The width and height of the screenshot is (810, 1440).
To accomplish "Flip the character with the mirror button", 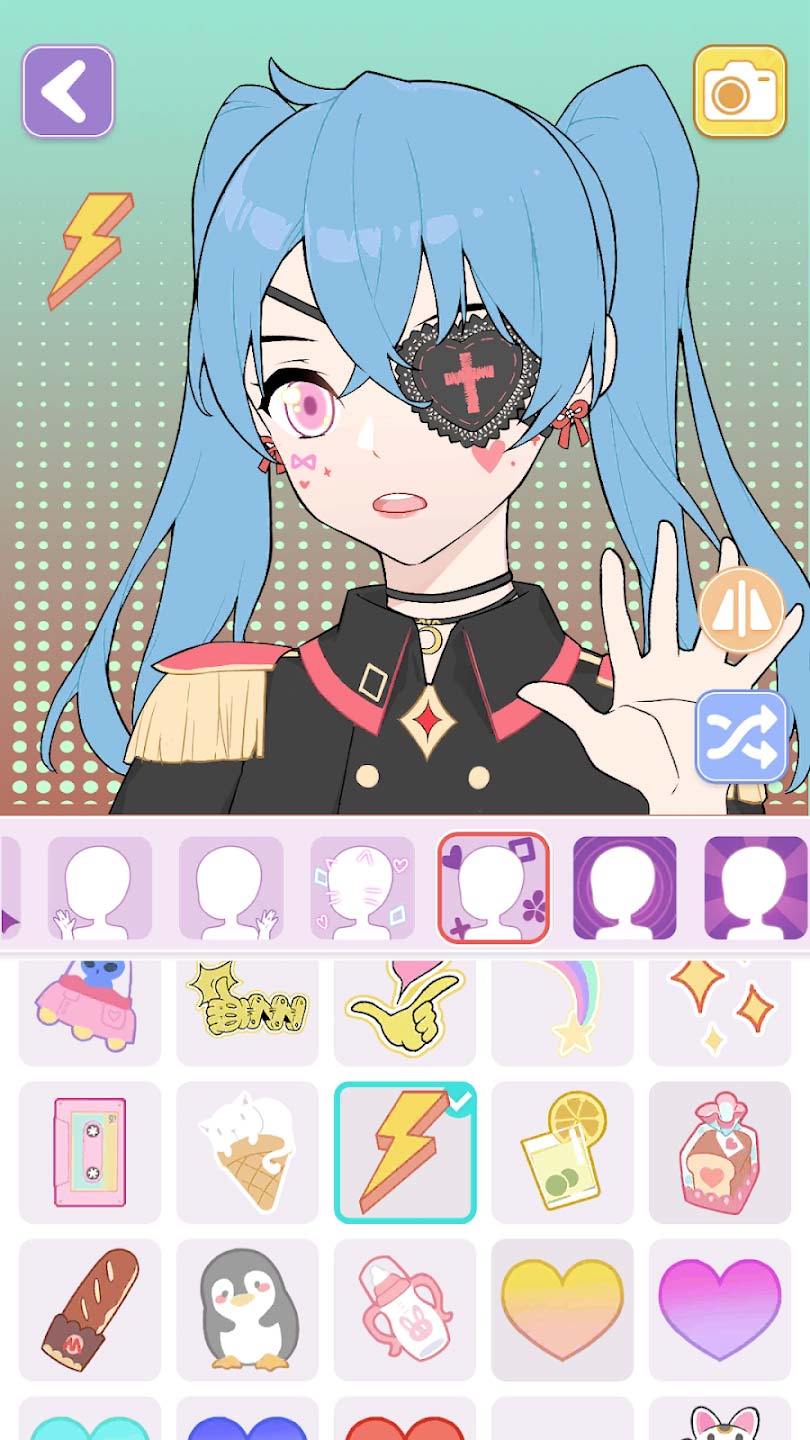I will pyautogui.click(x=741, y=610).
